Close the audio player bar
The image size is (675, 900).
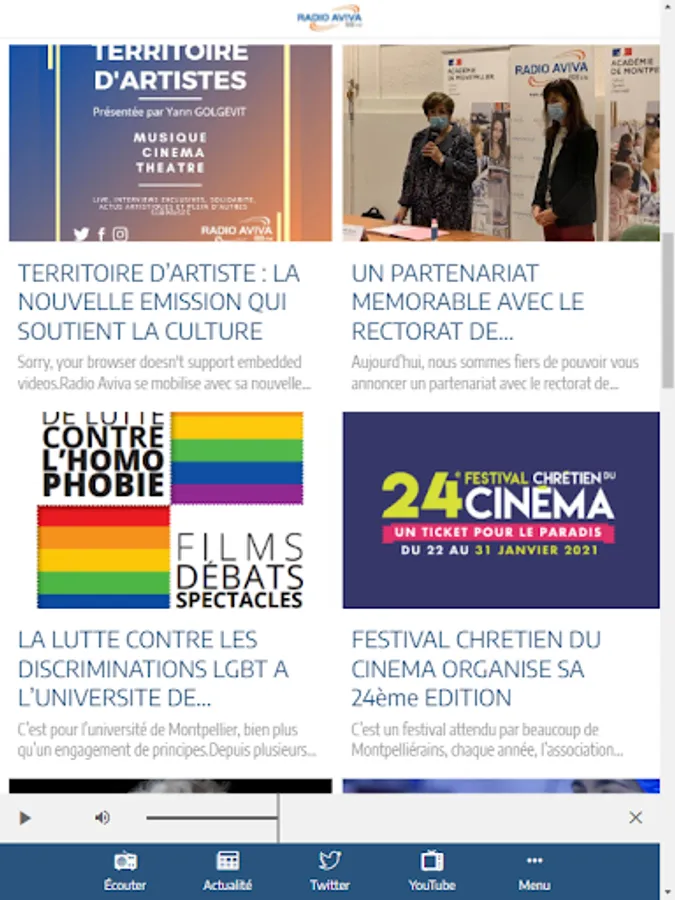pyautogui.click(x=635, y=818)
